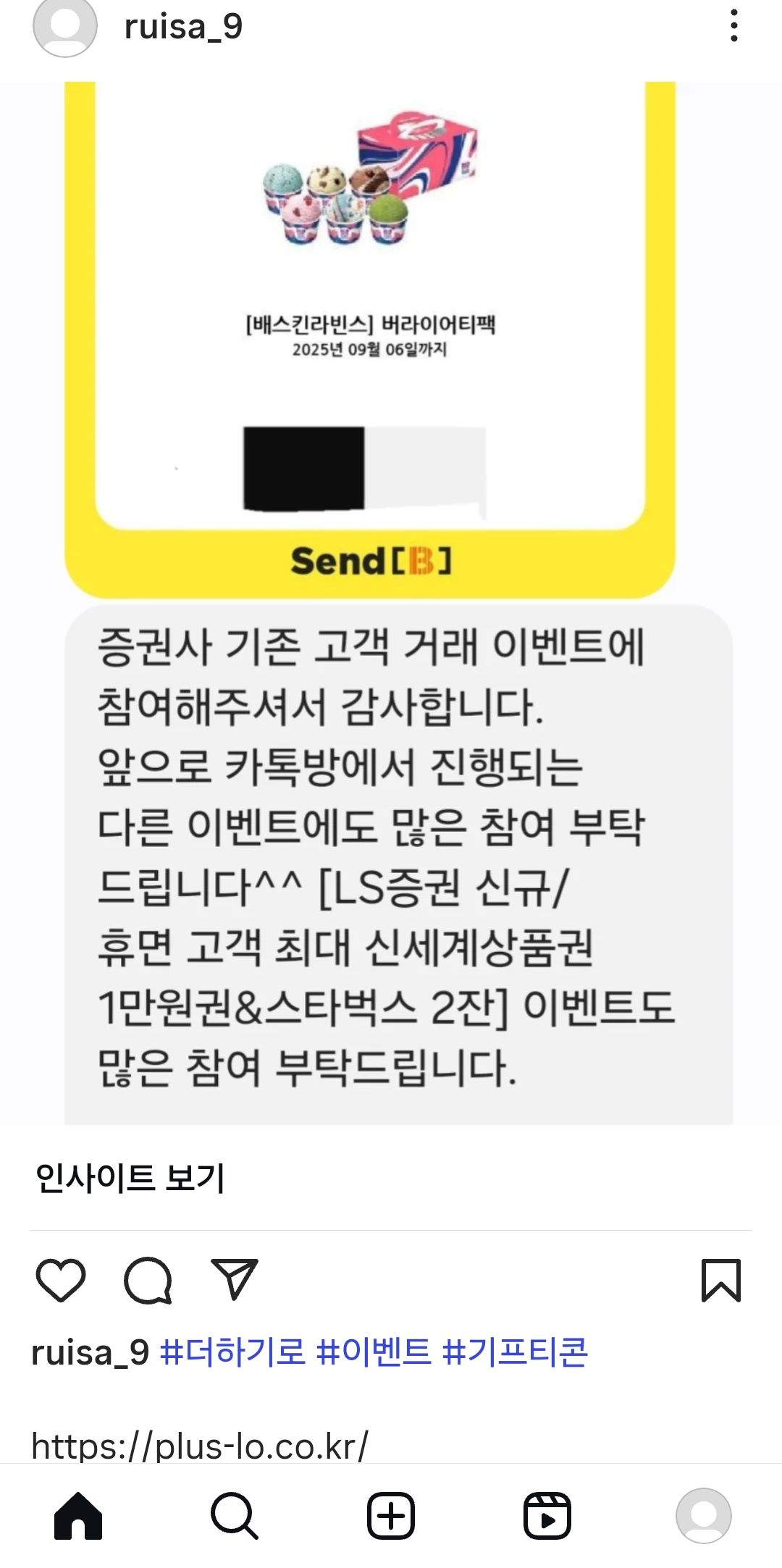Open hashtag #기프티콘
Image resolution: width=782 pixels, height=1568 pixels.
514,1352
